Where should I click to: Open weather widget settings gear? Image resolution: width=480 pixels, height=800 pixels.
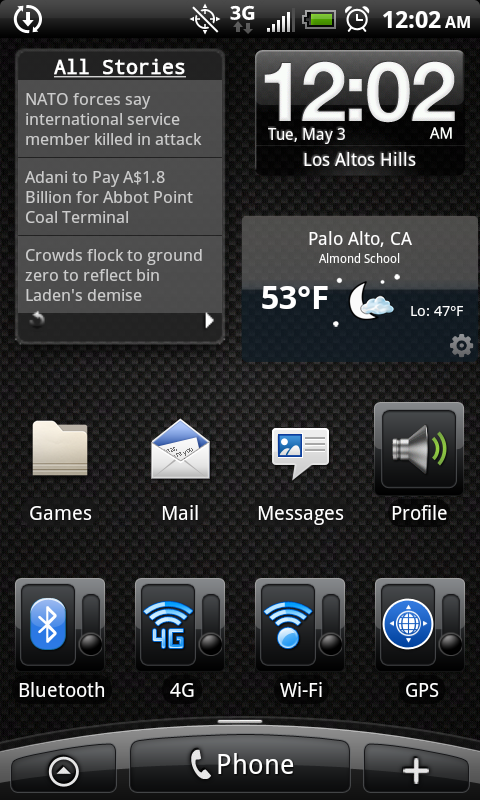click(x=461, y=346)
